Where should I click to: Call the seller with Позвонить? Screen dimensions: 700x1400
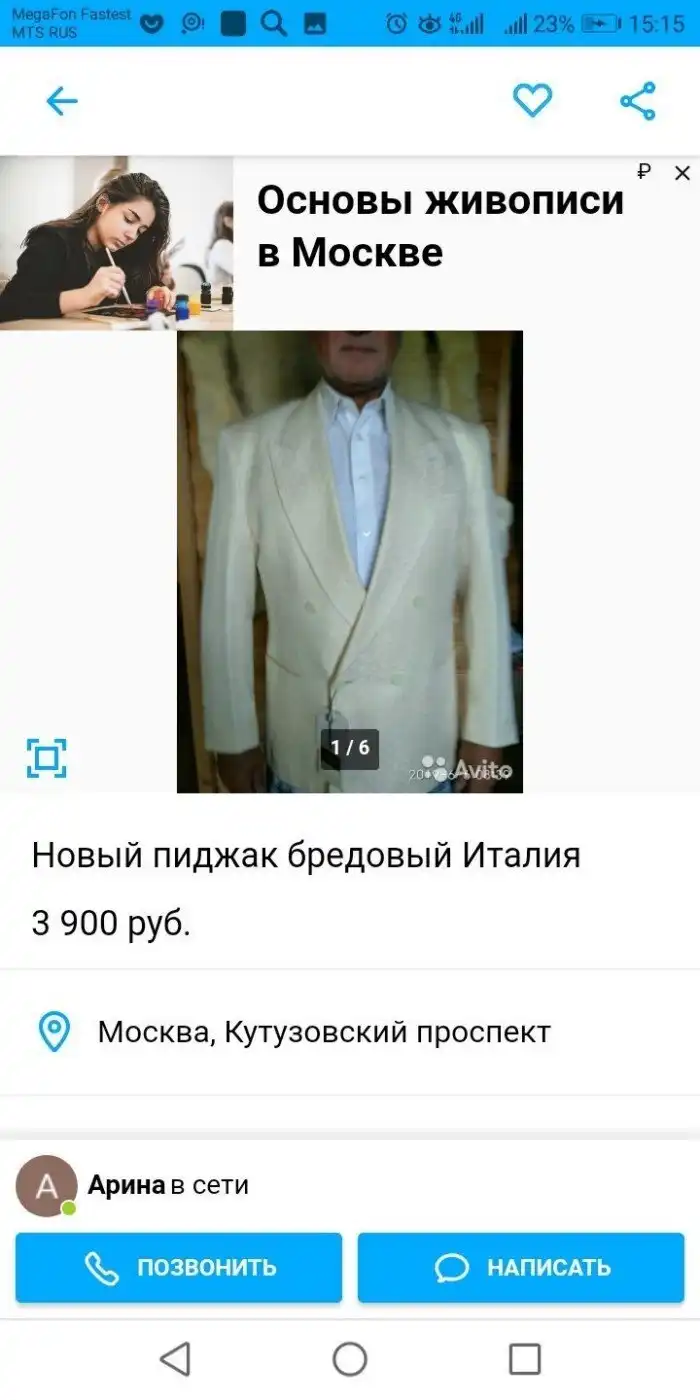(179, 1267)
